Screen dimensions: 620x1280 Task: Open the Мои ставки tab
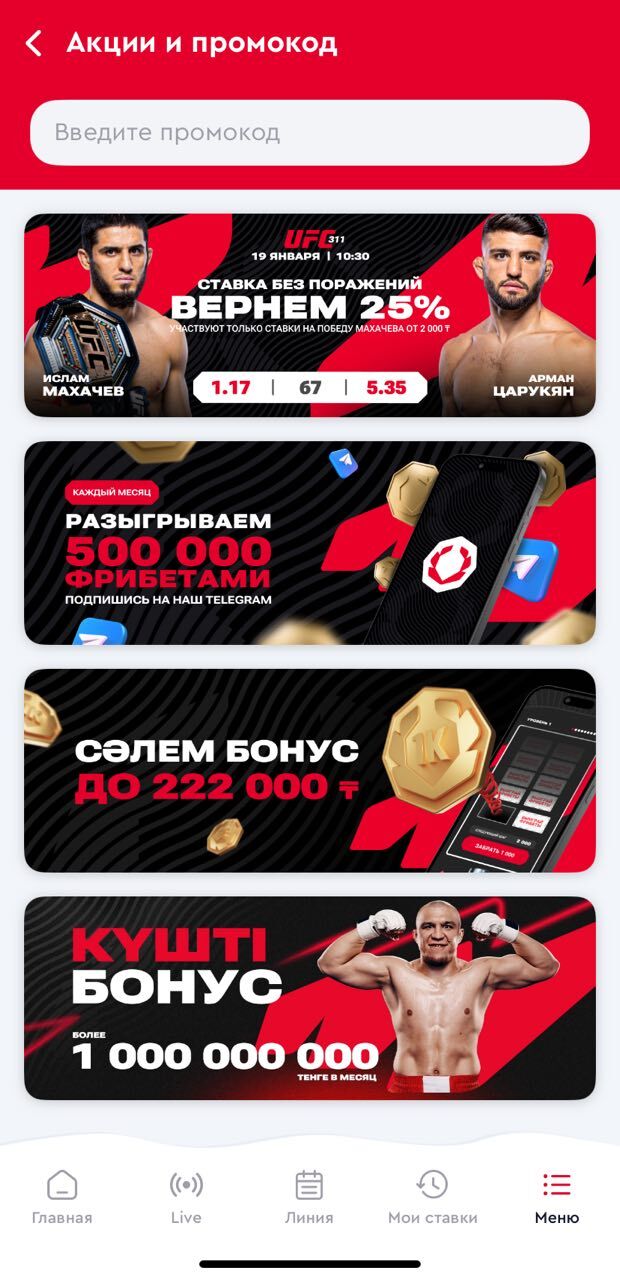coord(433,1196)
